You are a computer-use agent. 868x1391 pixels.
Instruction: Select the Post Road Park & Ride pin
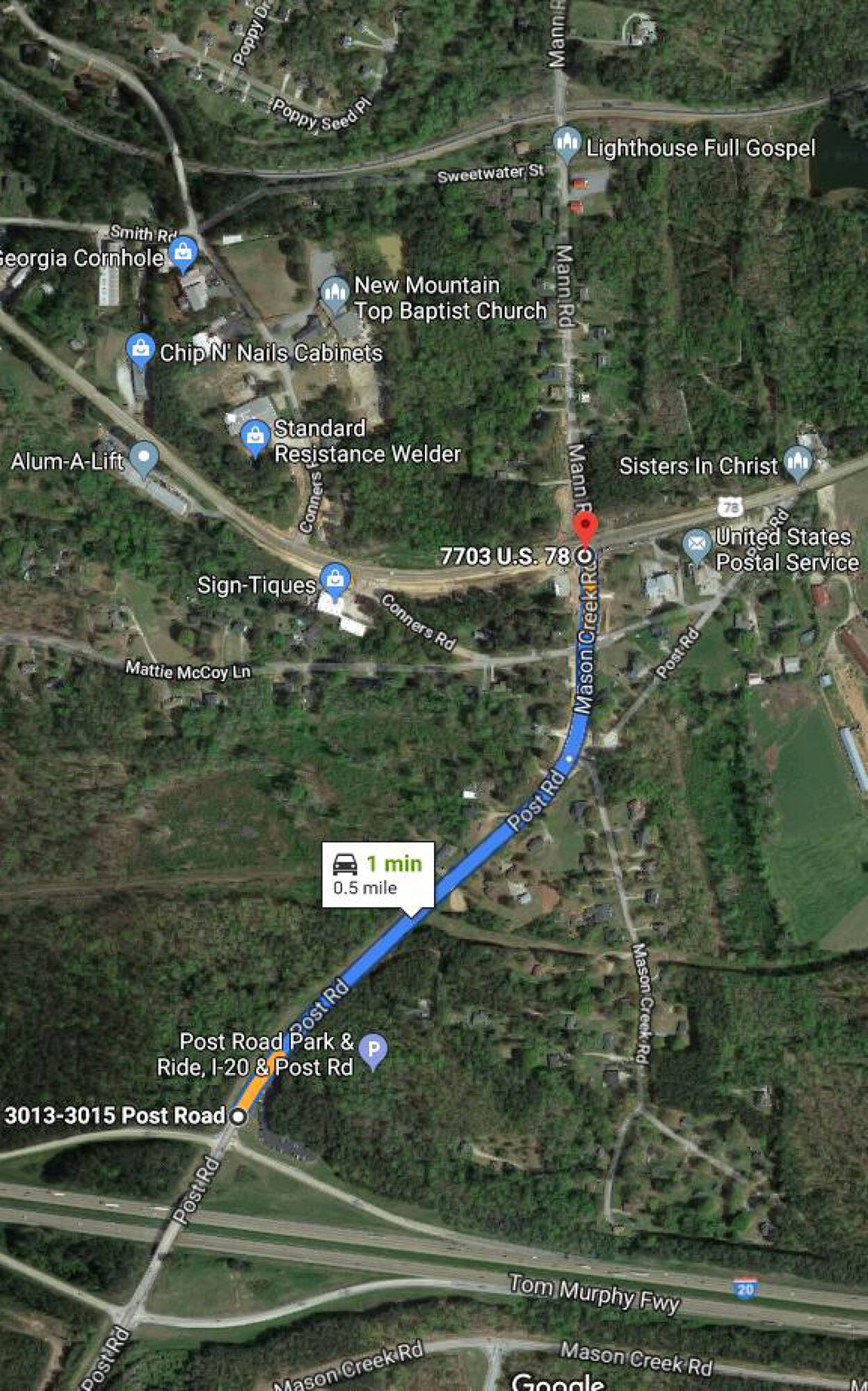click(x=373, y=1049)
